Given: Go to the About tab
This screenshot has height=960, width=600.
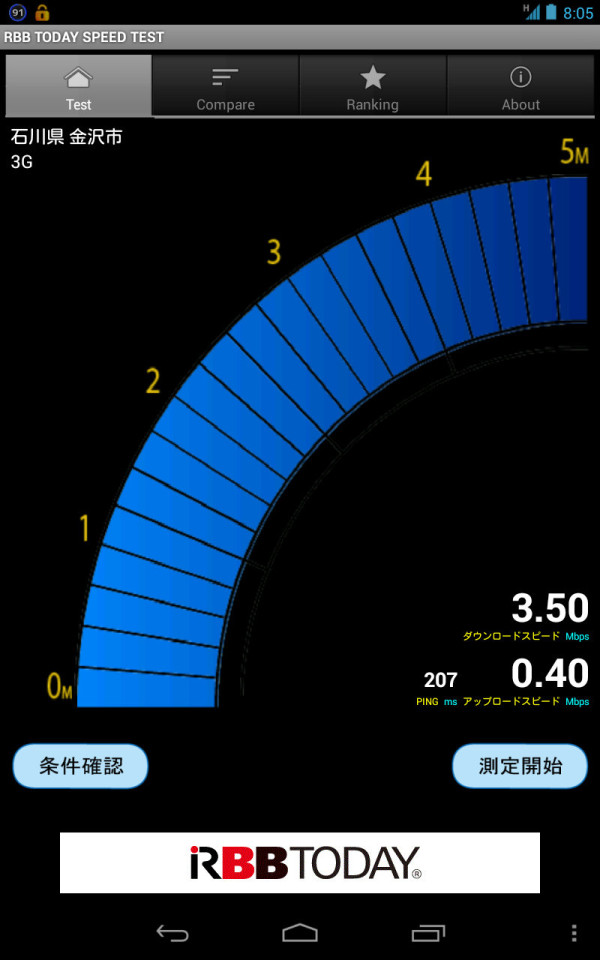Looking at the screenshot, I should (520, 86).
